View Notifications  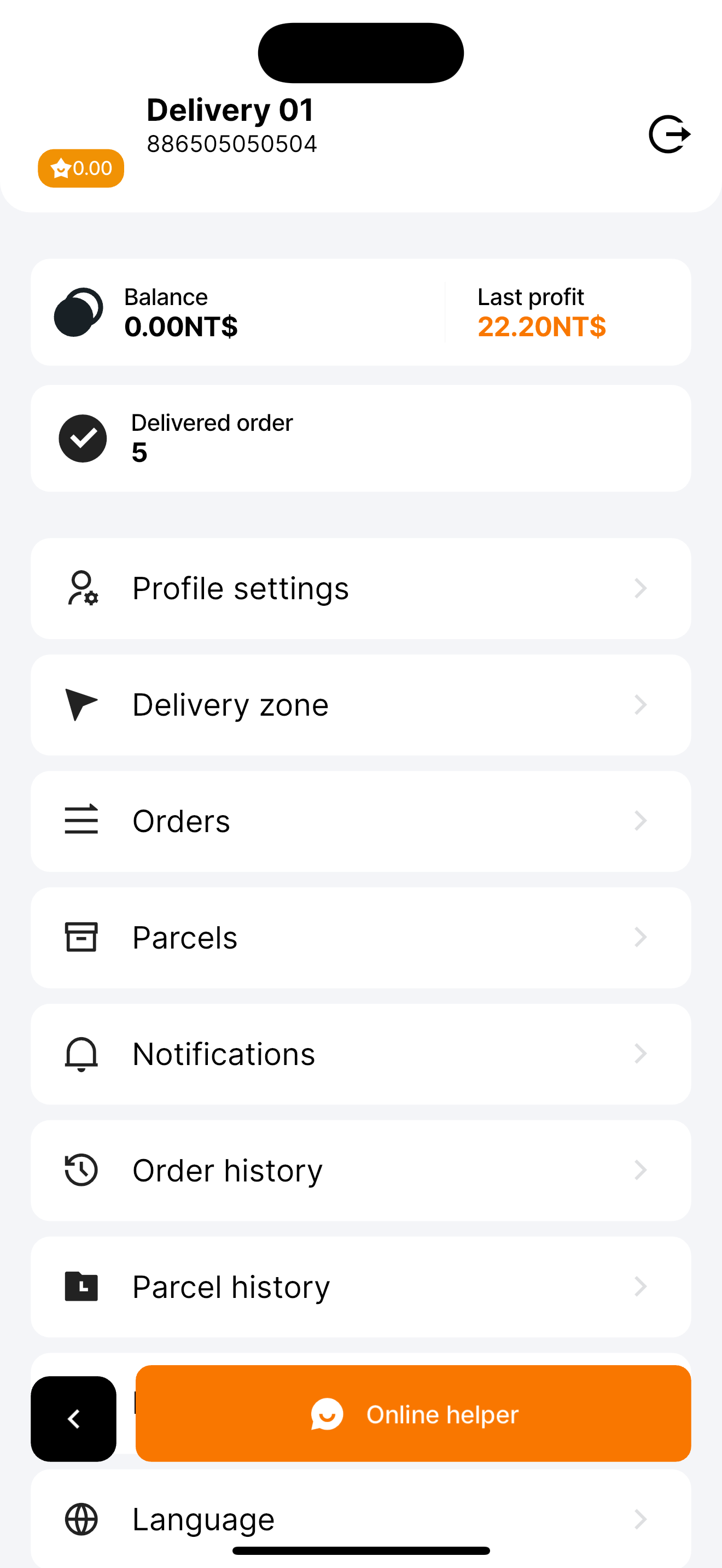point(361,1054)
